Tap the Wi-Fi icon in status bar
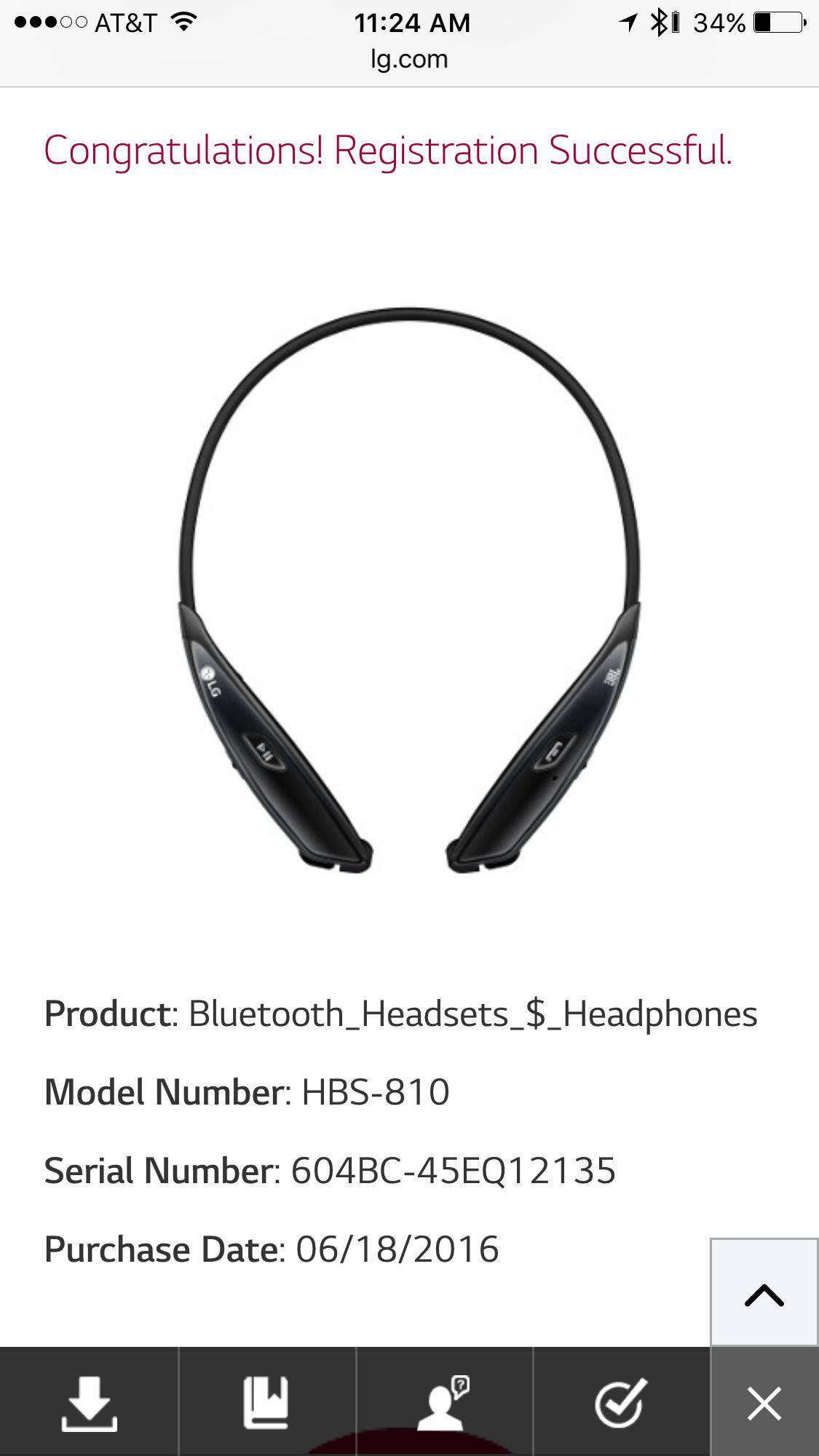 click(x=183, y=22)
